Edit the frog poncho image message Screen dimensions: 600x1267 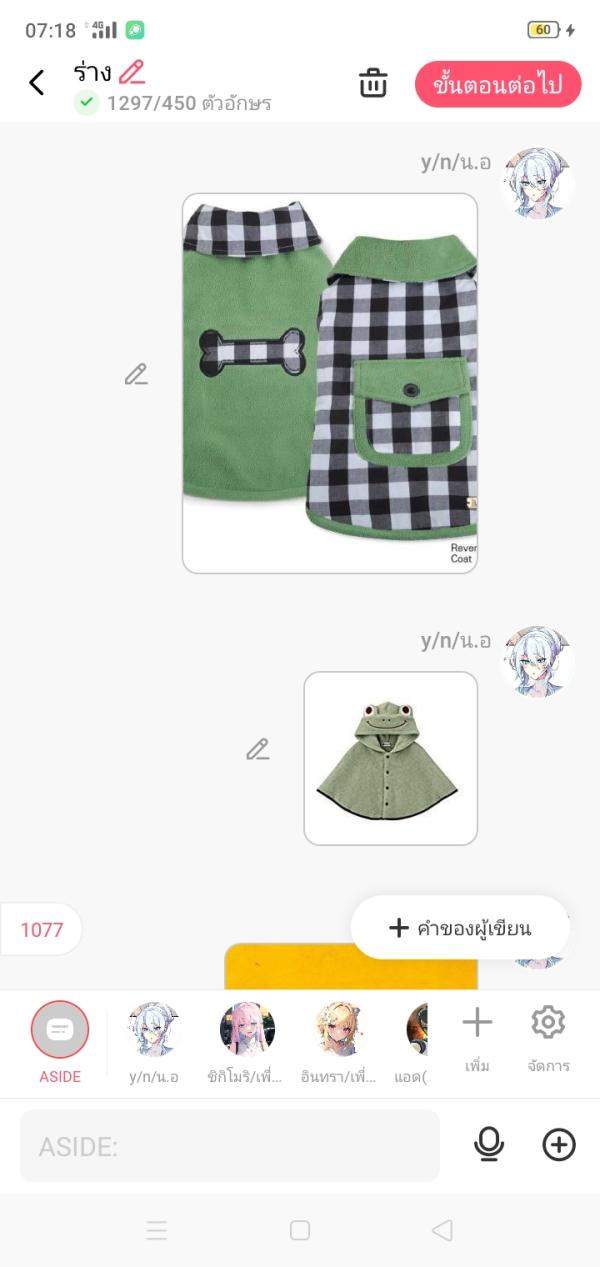coord(258,749)
